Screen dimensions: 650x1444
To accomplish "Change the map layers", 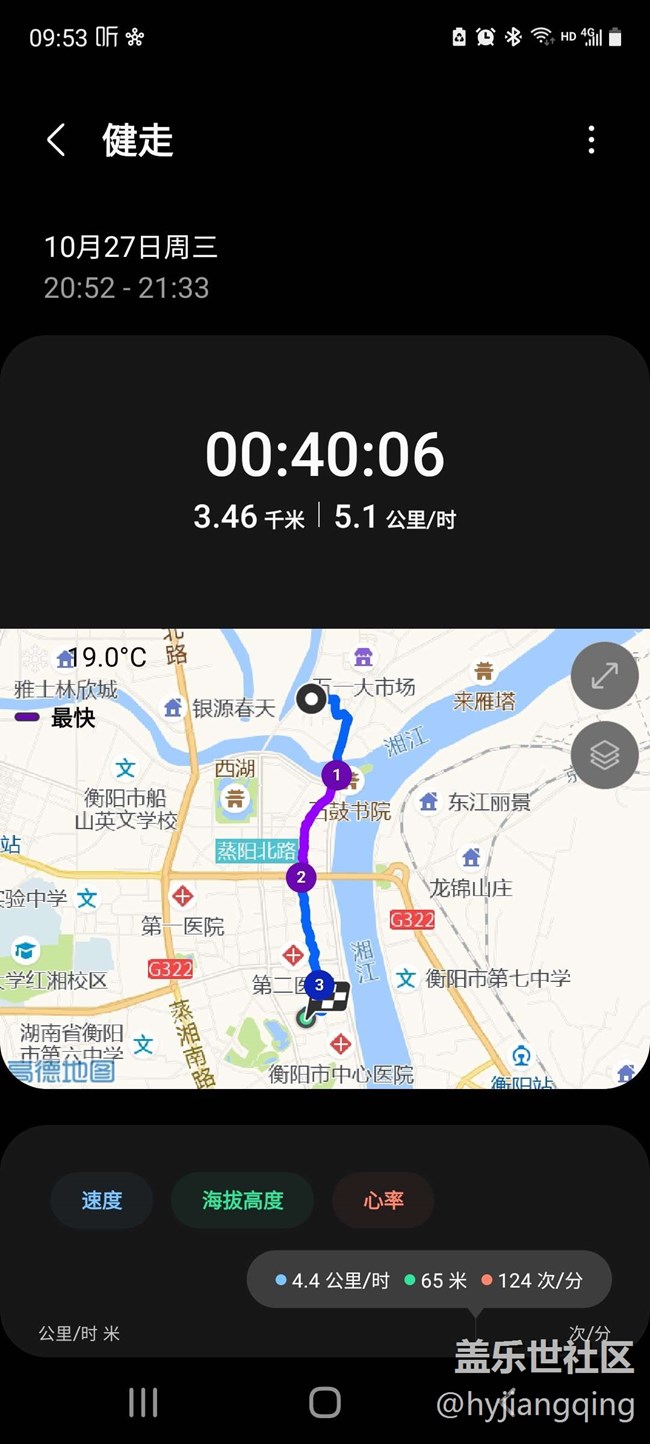I will point(604,755).
